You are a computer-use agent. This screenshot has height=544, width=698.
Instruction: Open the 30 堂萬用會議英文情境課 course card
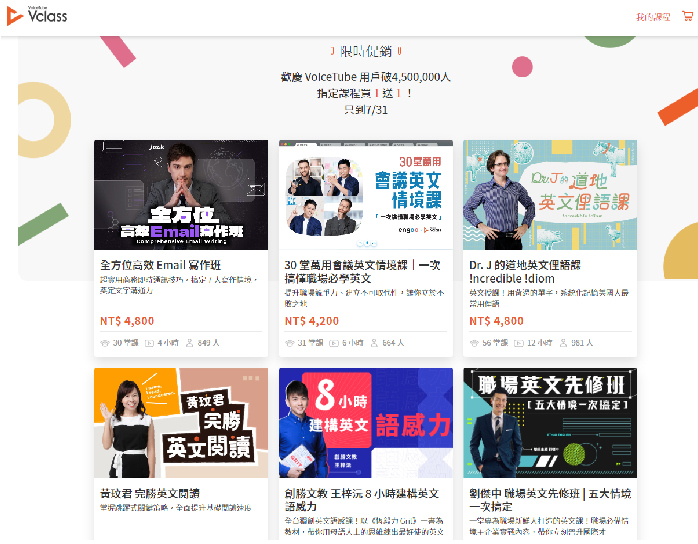pos(365,248)
